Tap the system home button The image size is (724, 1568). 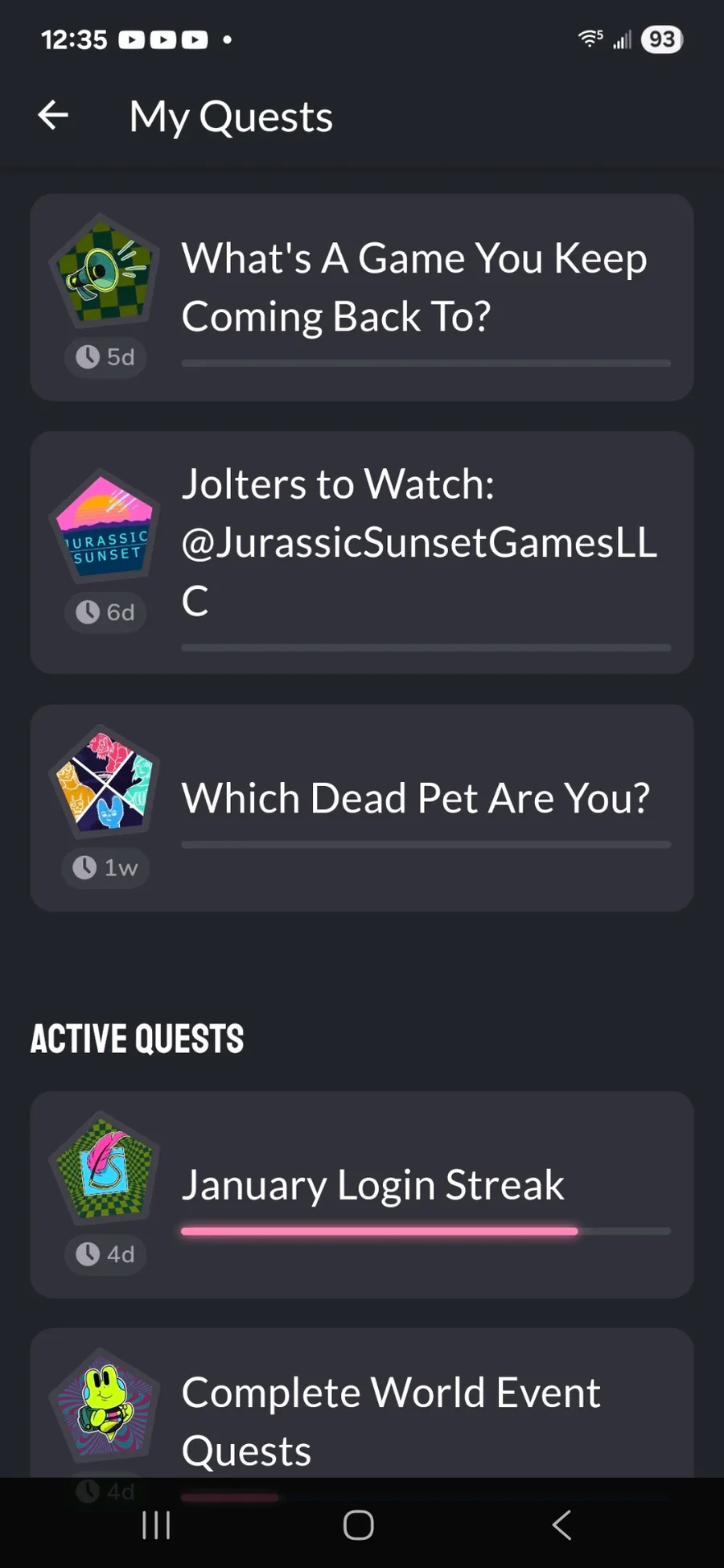(359, 1524)
